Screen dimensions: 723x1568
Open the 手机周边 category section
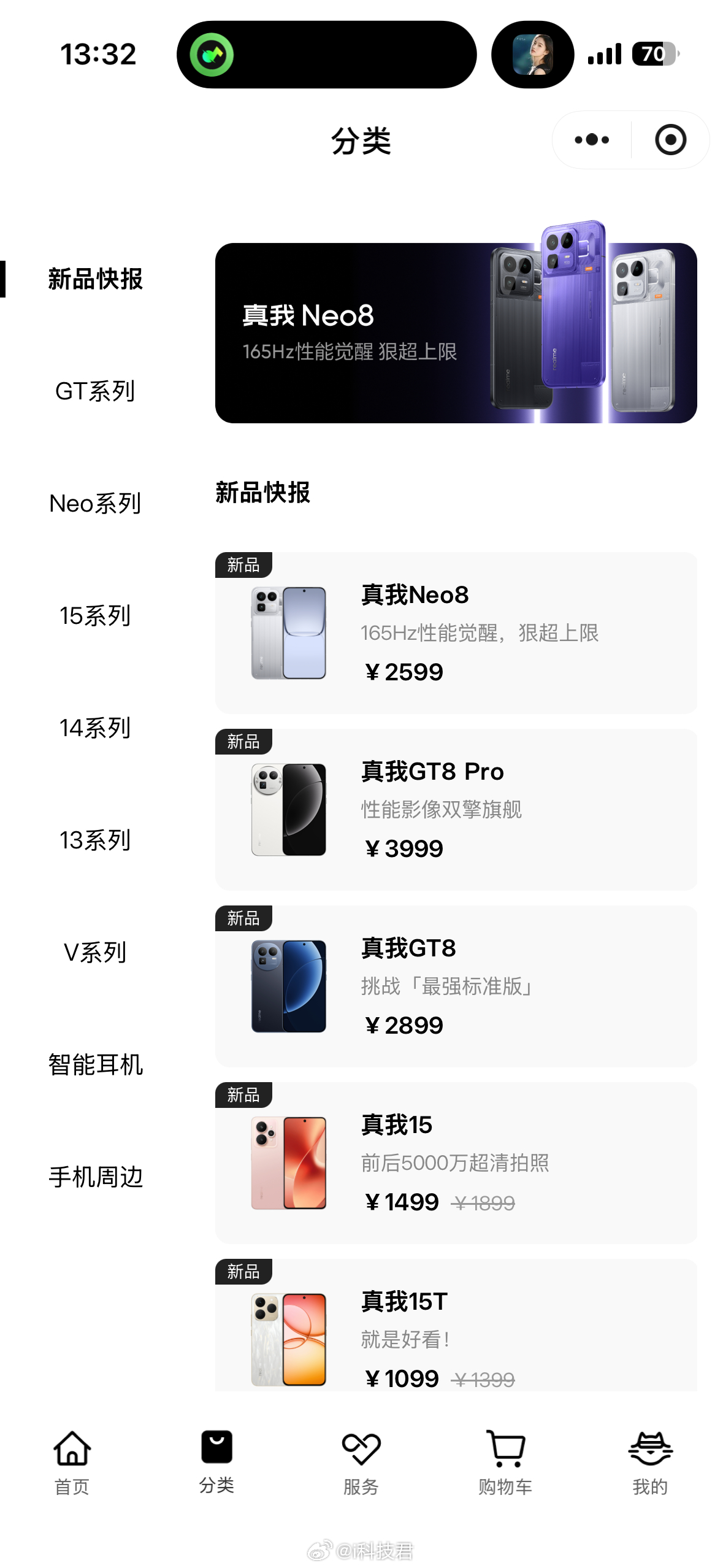(x=96, y=1177)
